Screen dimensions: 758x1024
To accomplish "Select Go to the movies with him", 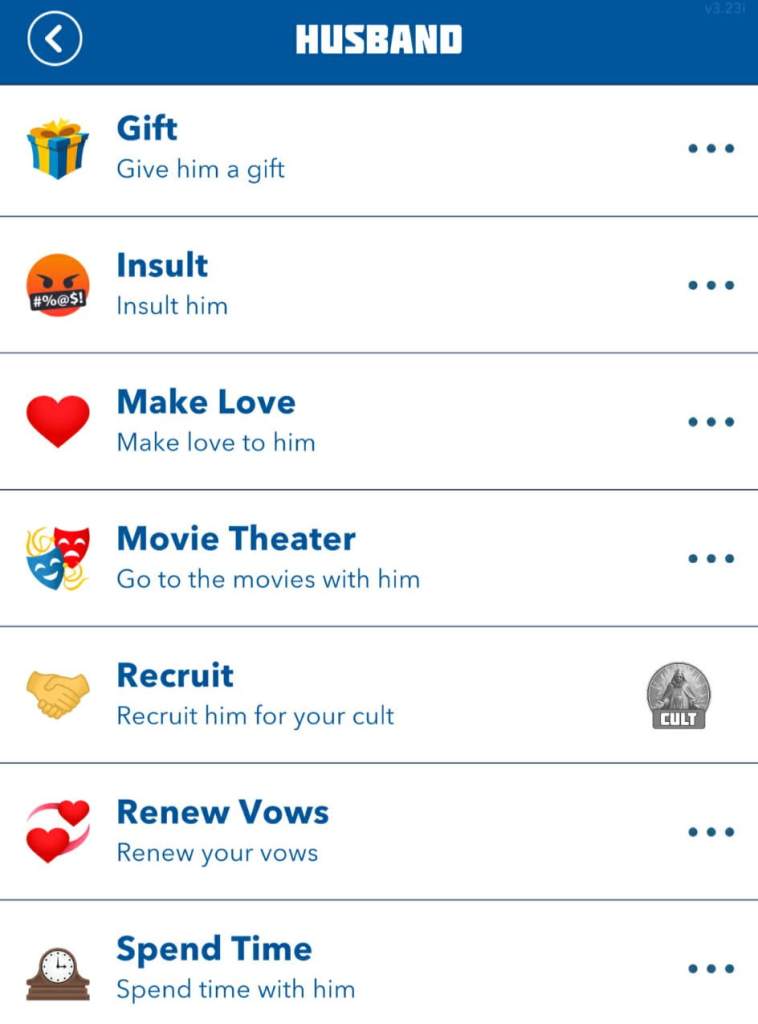I will 266,578.
